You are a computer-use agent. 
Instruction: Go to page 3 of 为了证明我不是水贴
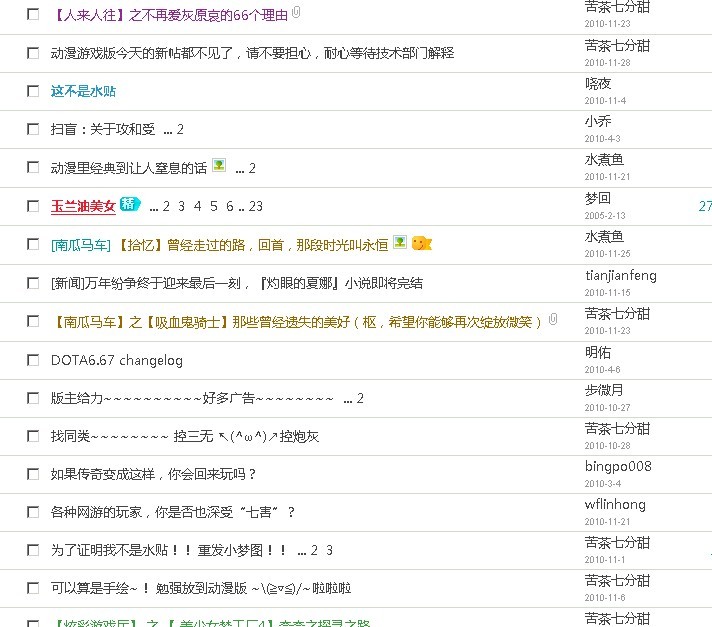click(x=329, y=551)
